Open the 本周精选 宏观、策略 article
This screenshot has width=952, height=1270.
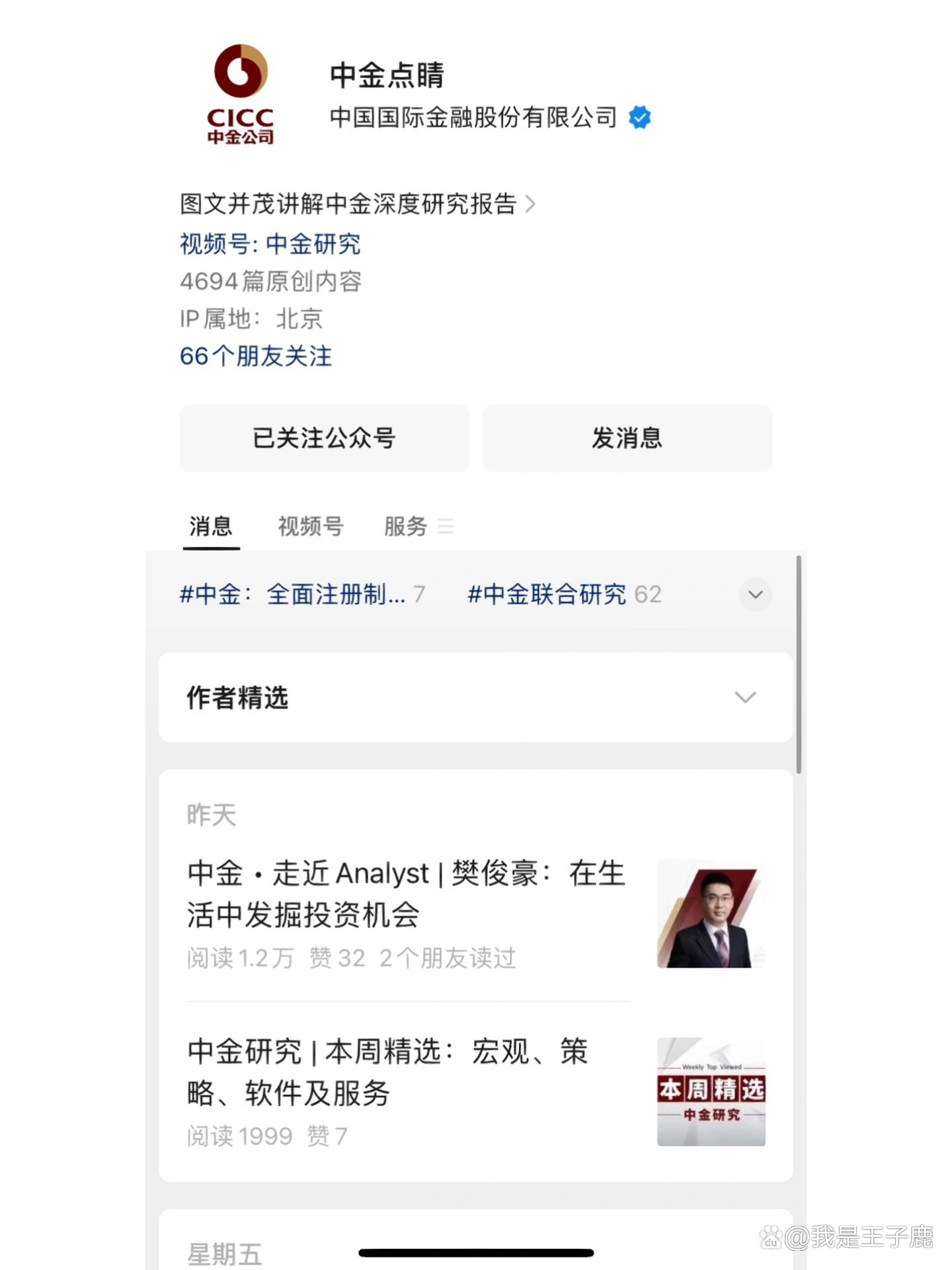pos(387,1072)
